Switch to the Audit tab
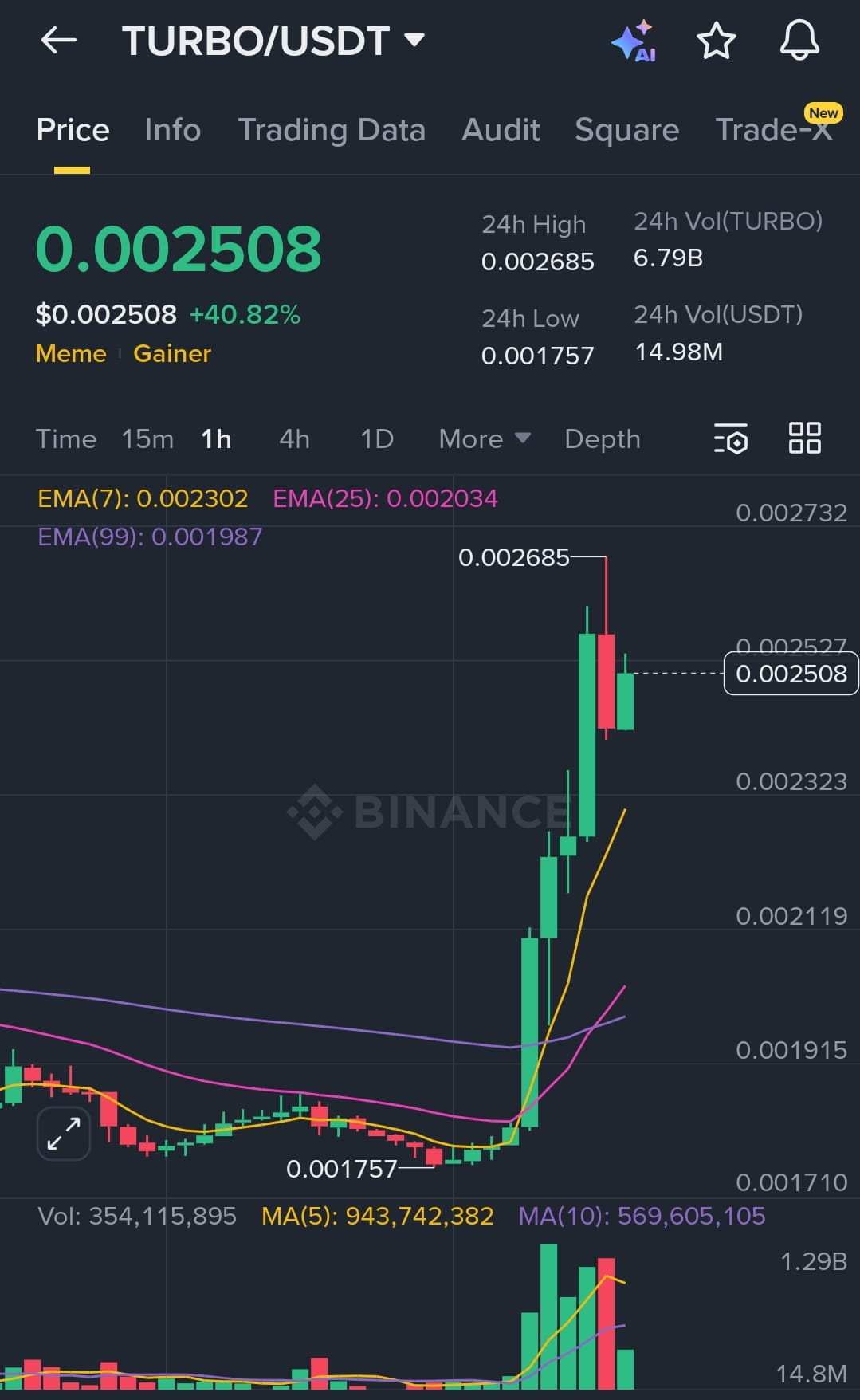The image size is (860, 1400). pos(501,130)
